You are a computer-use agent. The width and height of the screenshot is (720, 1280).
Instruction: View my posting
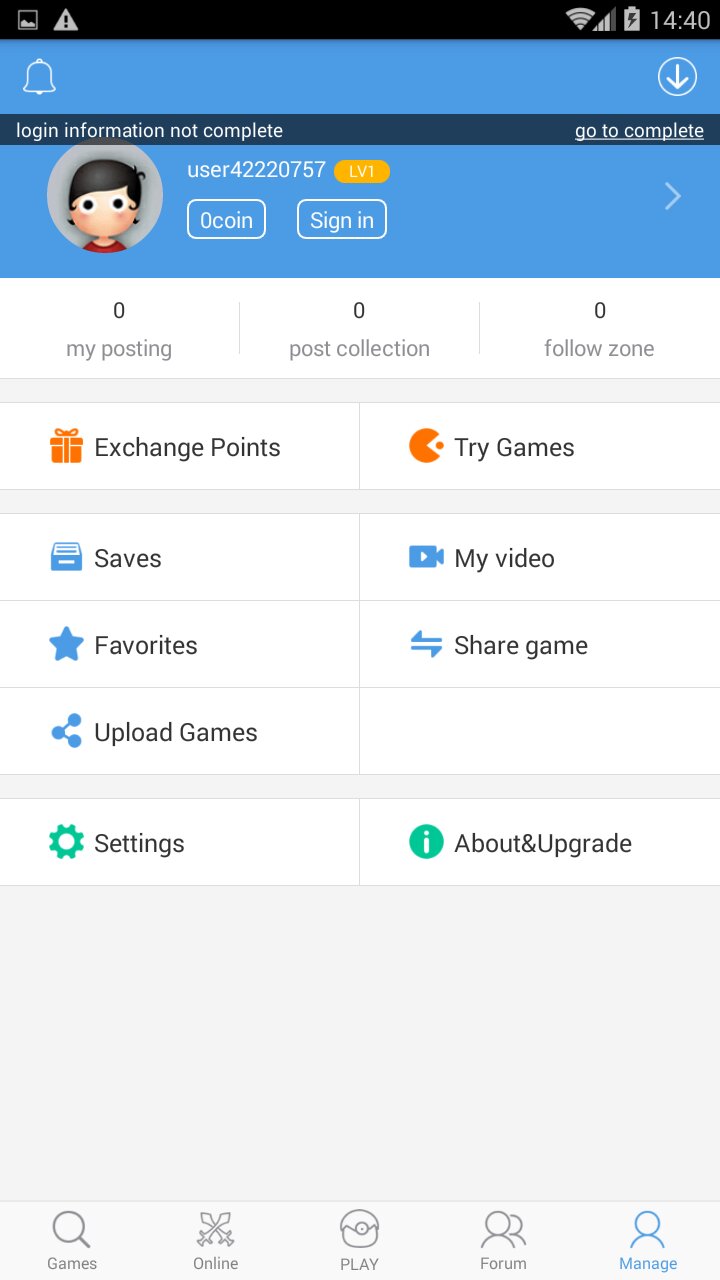point(119,329)
